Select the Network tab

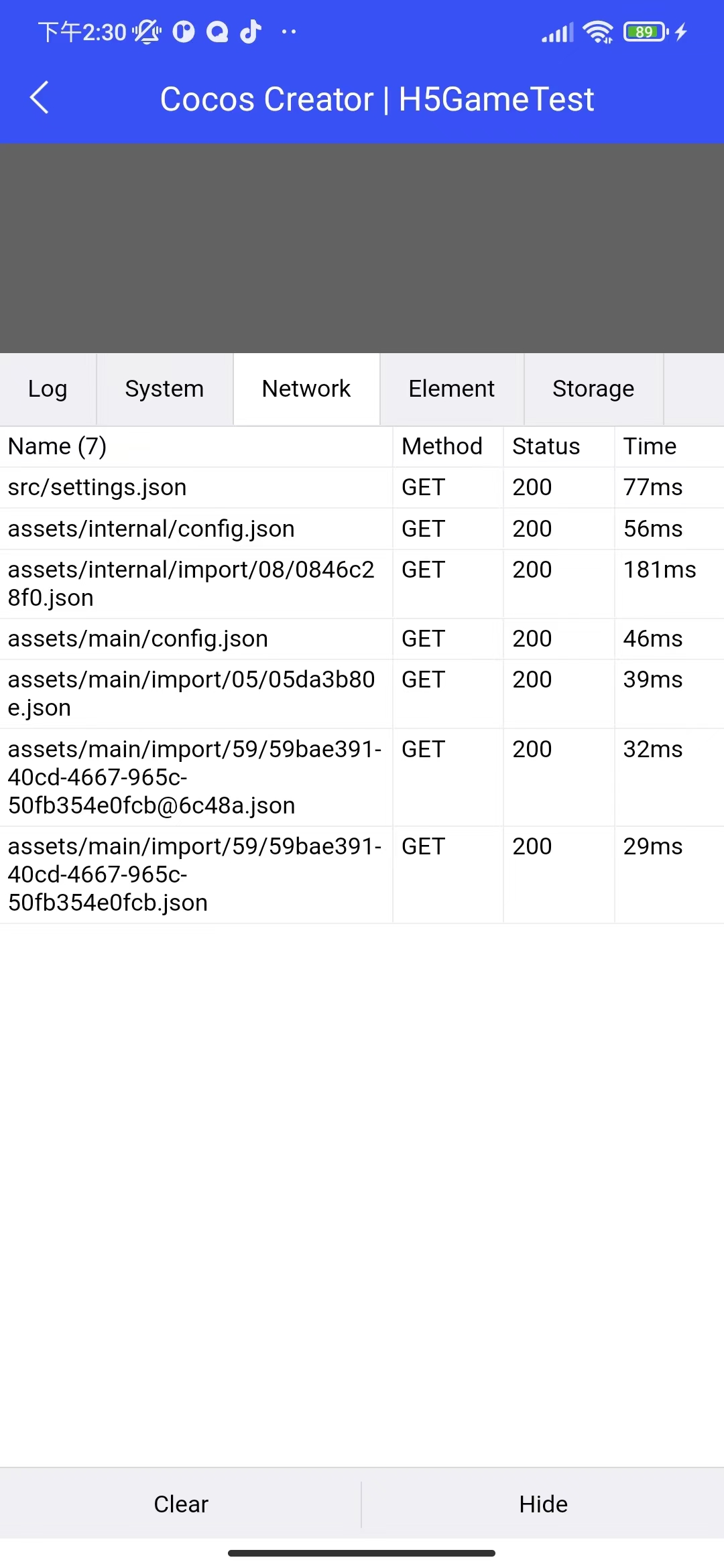306,389
